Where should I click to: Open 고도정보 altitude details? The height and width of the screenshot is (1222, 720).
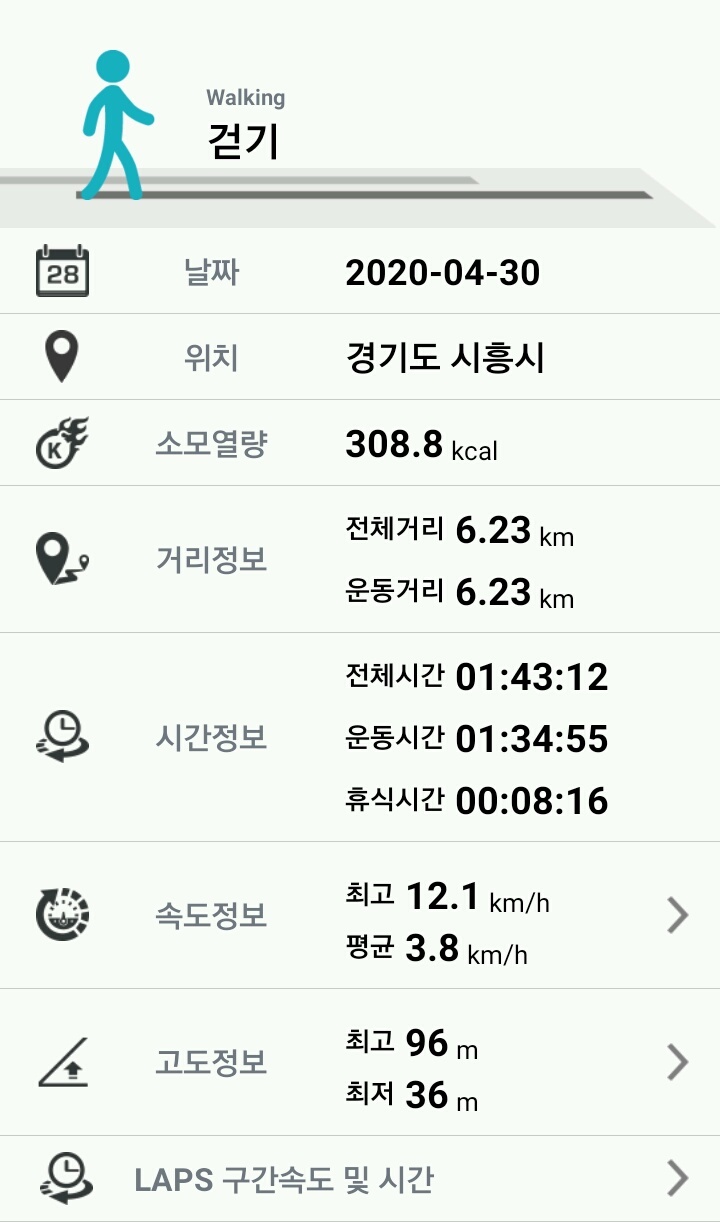tap(677, 1062)
